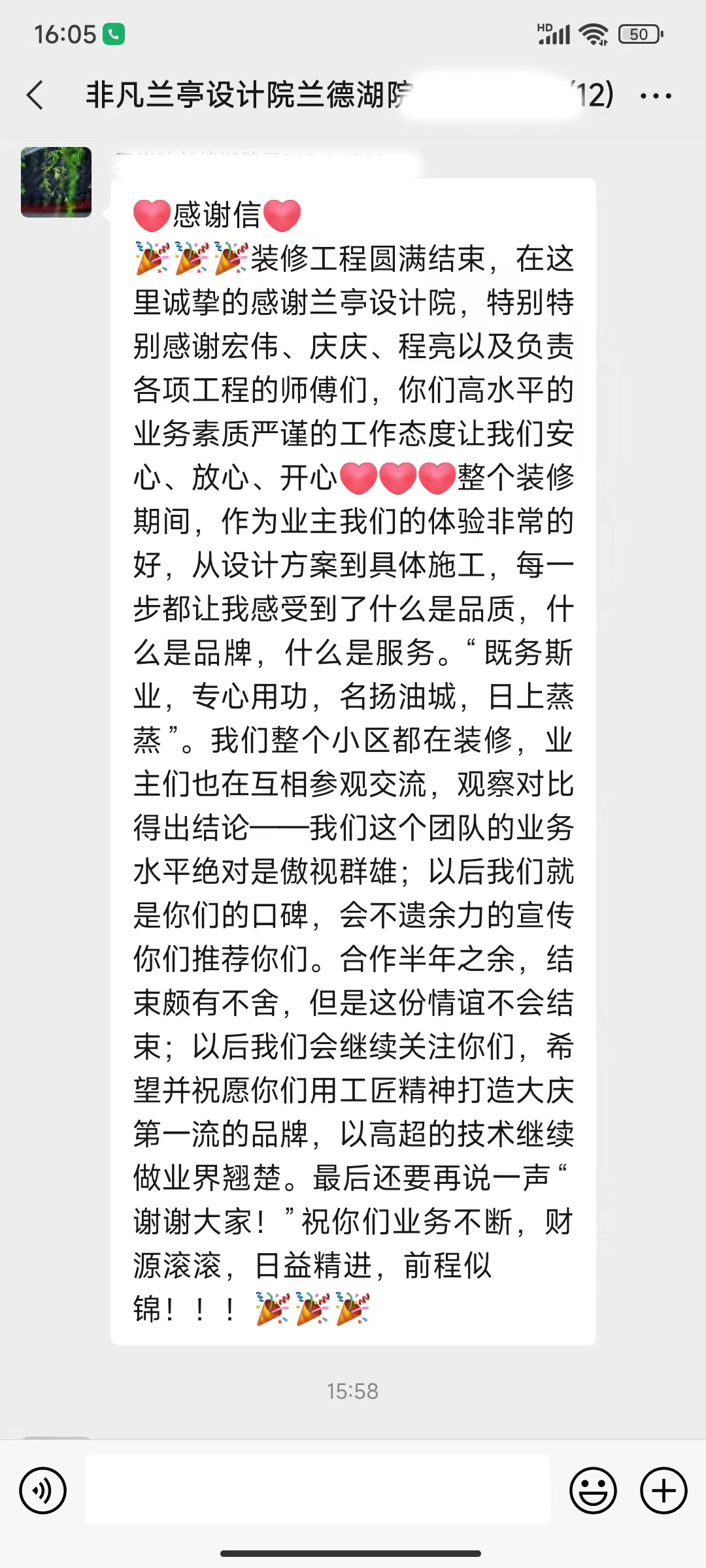Image resolution: width=706 pixels, height=1568 pixels.
Task: Tap the sender's willow avatar
Action: point(56,182)
